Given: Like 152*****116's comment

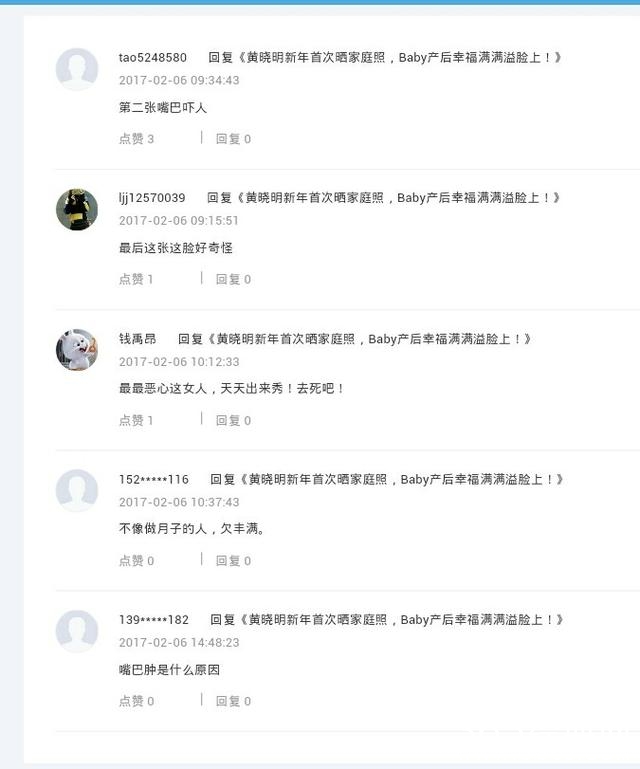Looking at the screenshot, I should (136, 561).
